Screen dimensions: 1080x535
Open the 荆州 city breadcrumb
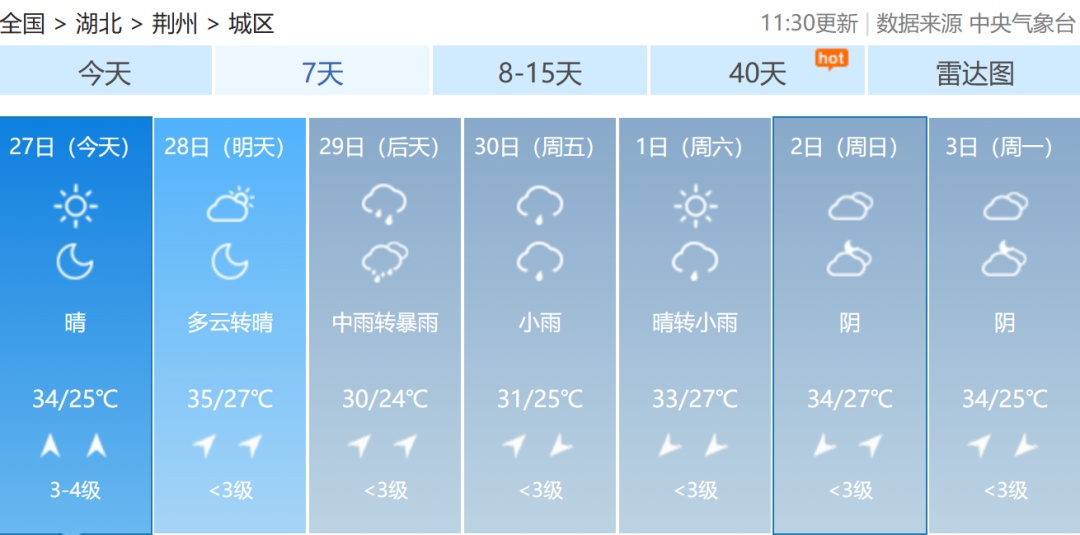(175, 24)
